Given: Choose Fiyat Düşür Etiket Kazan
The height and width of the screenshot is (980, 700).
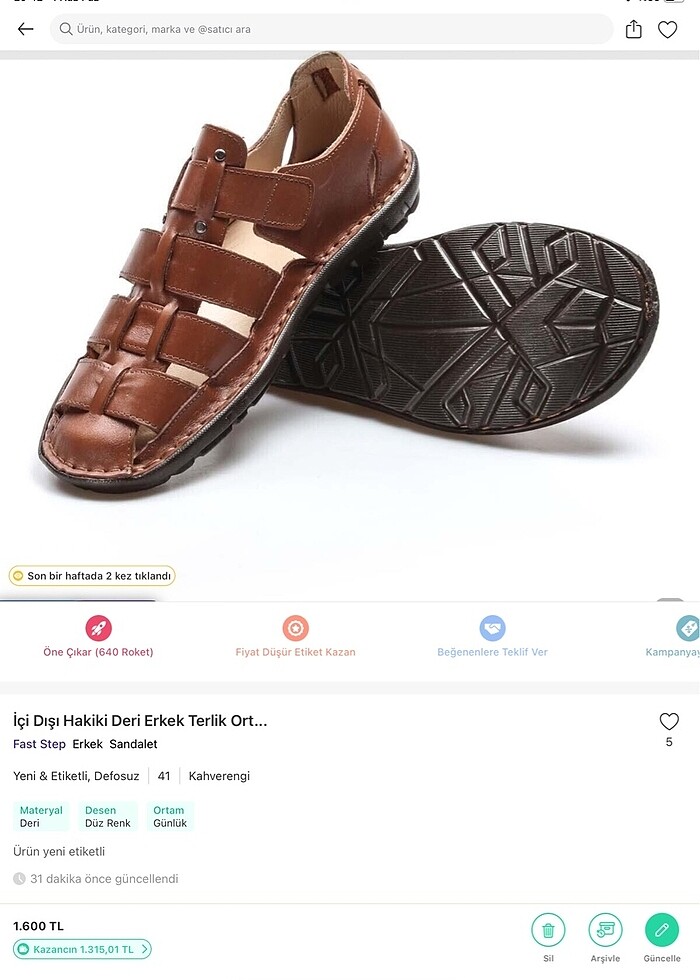Looking at the screenshot, I should tap(295, 638).
